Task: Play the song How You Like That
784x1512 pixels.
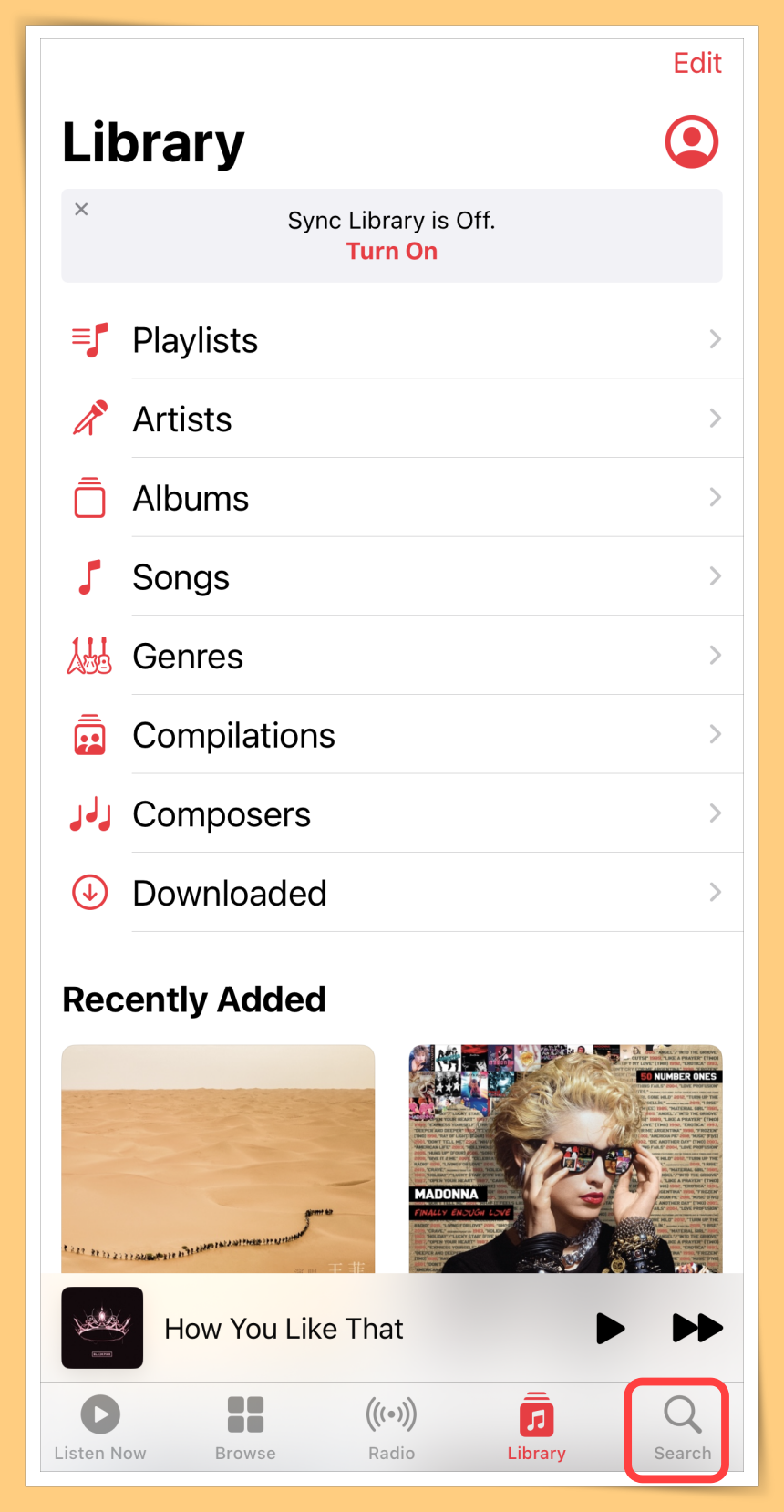Action: click(x=609, y=1328)
